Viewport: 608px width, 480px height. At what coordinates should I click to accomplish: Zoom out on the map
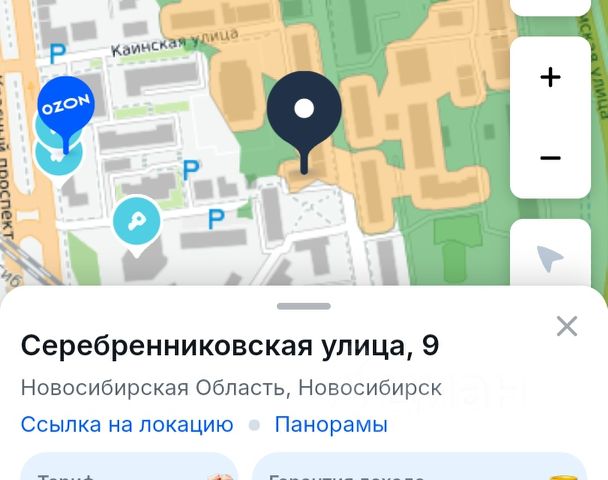pyautogui.click(x=550, y=158)
